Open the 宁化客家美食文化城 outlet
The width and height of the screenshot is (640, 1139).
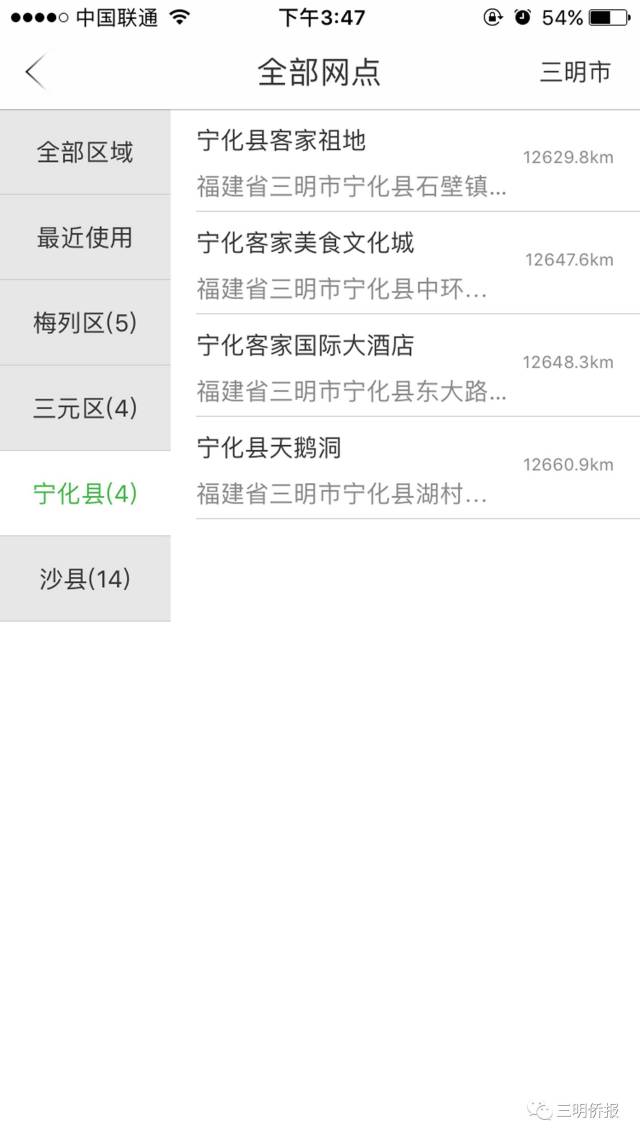click(405, 264)
